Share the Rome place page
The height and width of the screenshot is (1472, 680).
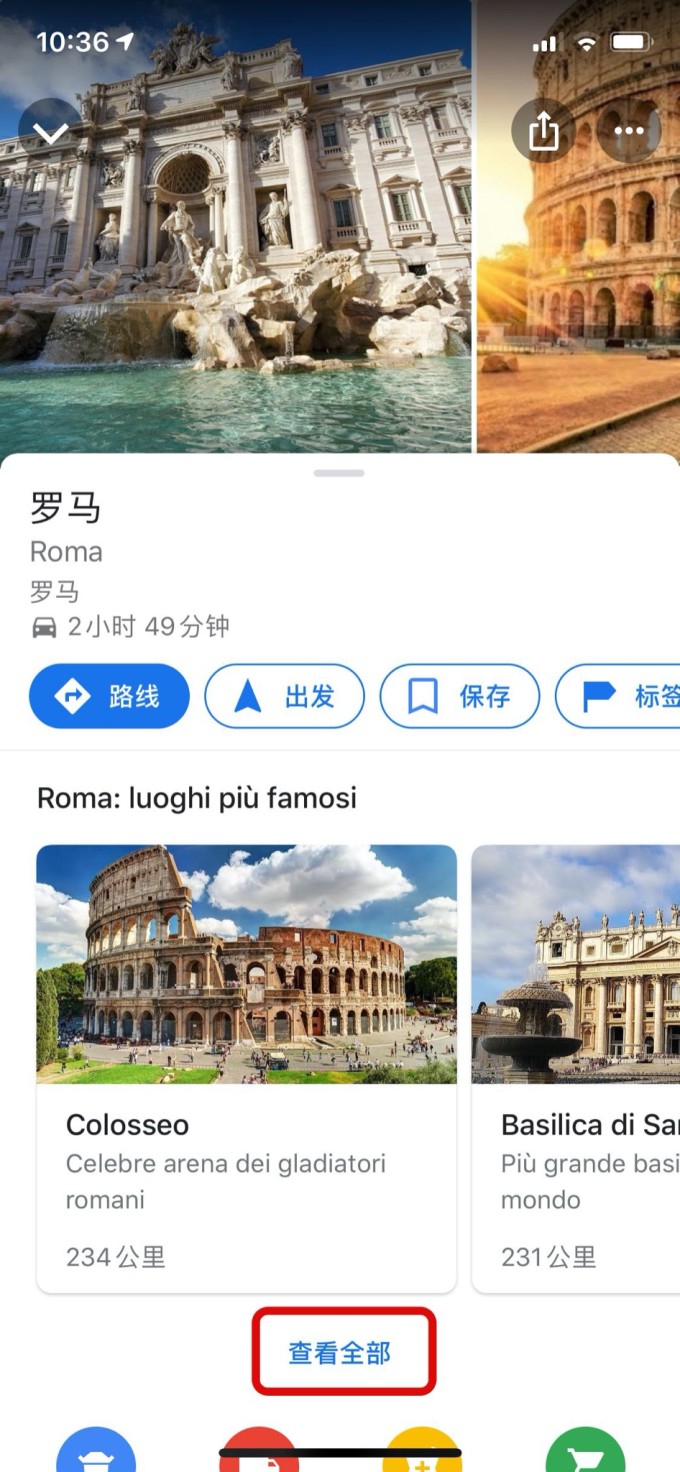543,130
